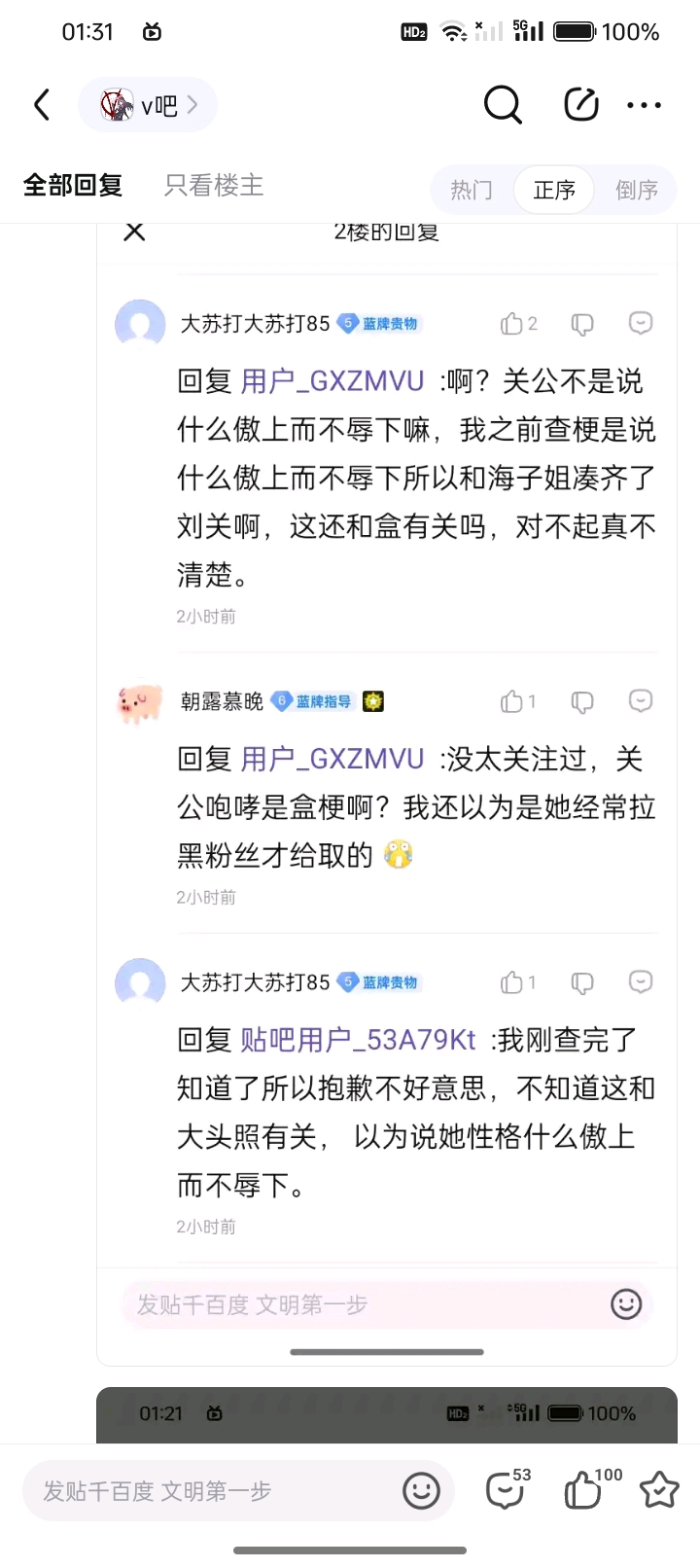Tap the share icon in the top bar

click(580, 104)
